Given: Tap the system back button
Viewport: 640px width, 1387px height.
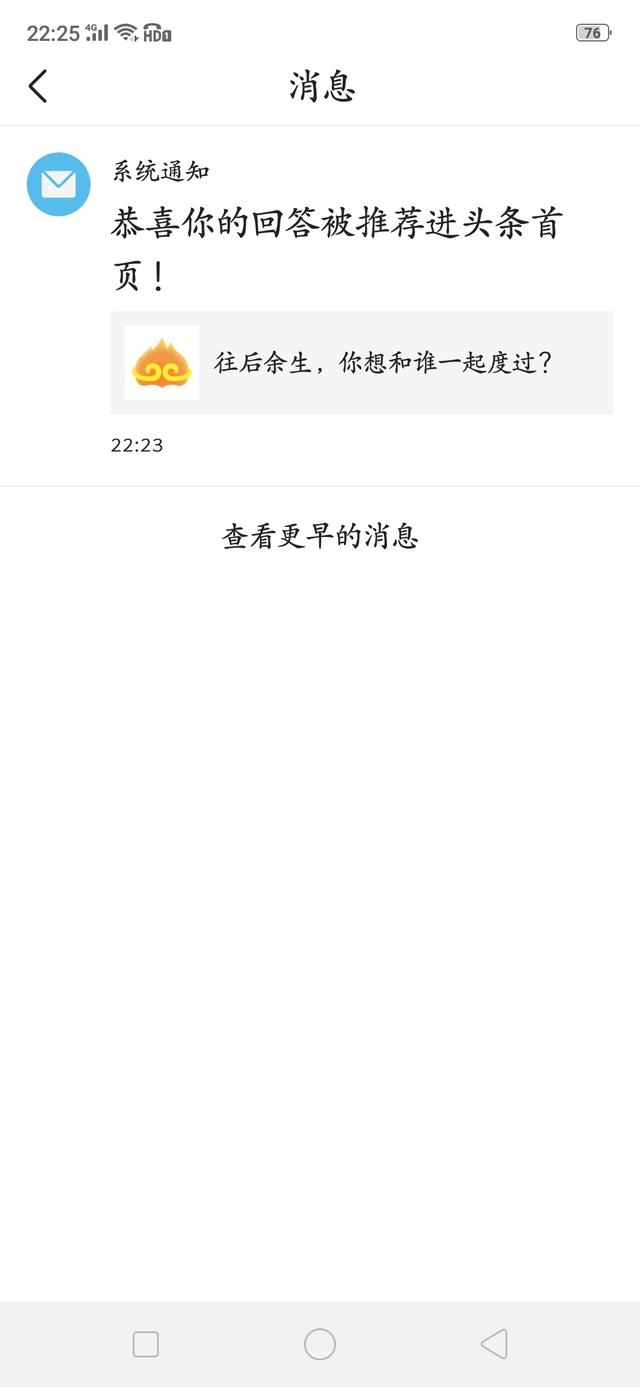Looking at the screenshot, I should pos(494,1344).
